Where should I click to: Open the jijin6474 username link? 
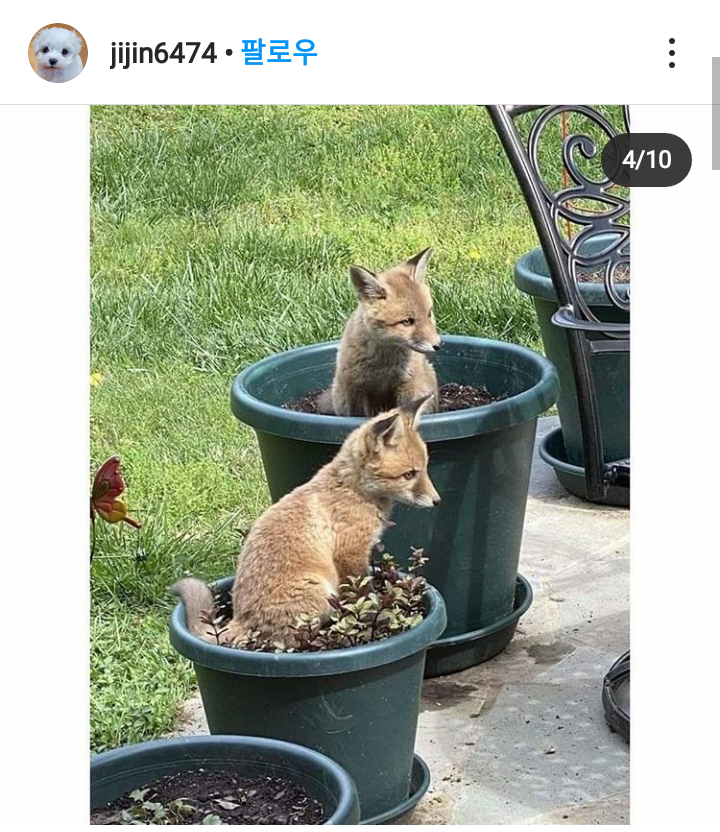163,53
